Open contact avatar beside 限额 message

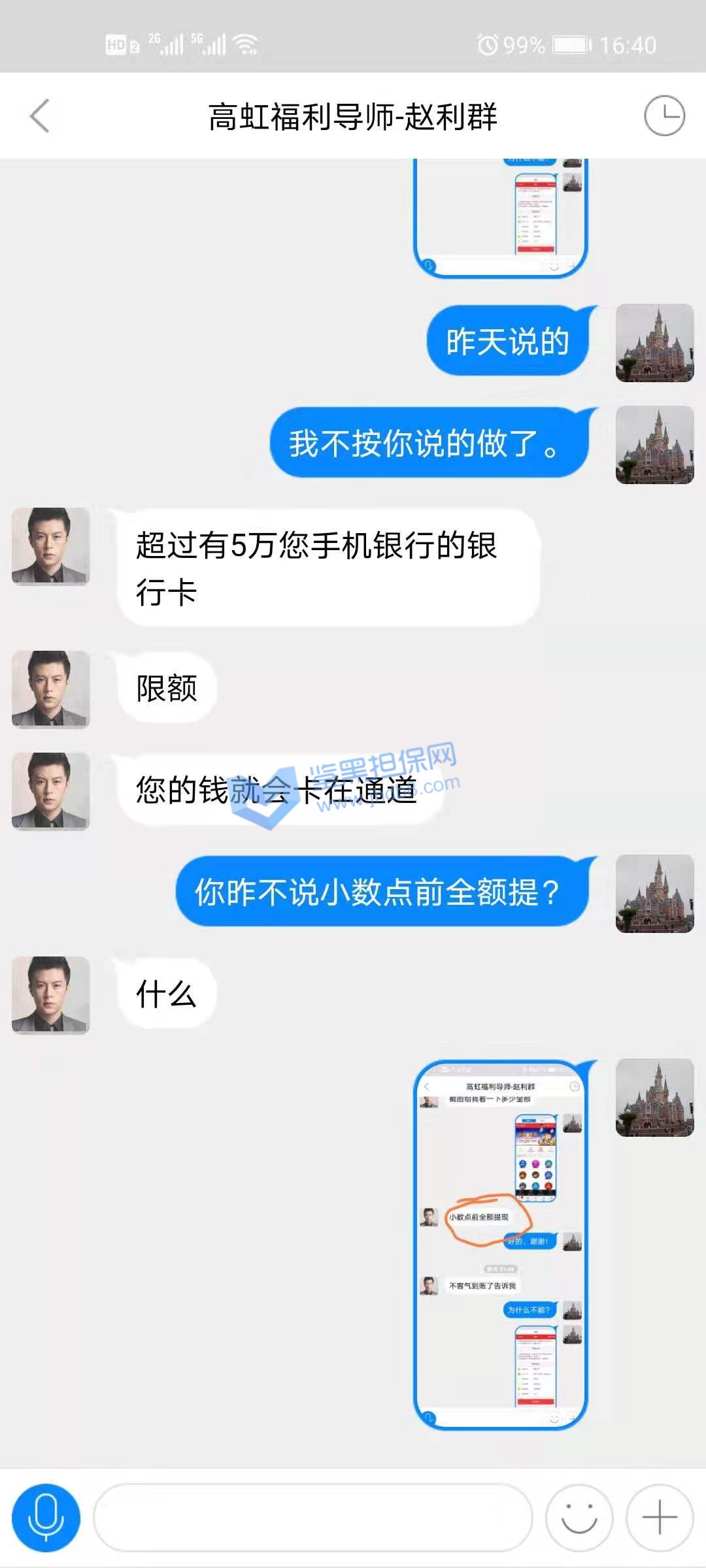pyautogui.click(x=50, y=689)
